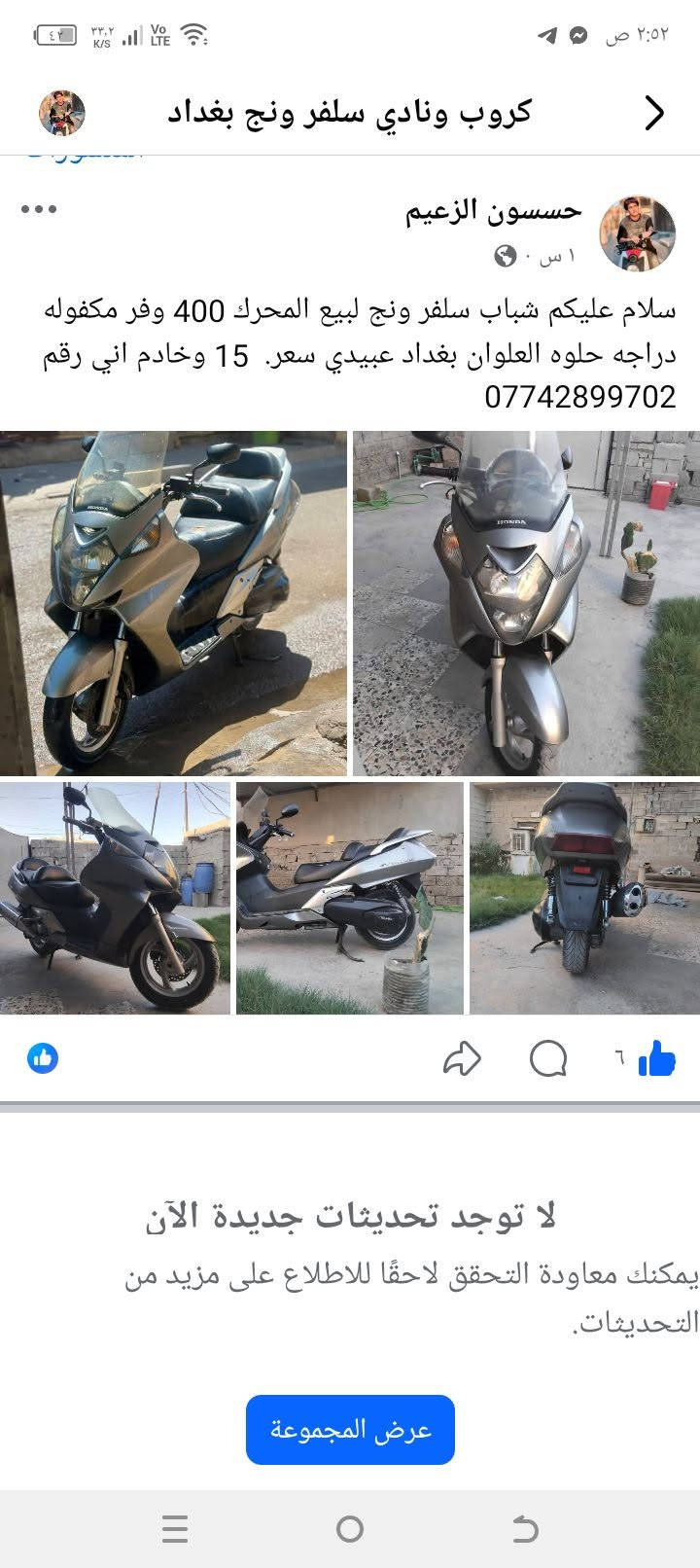Open the group avatar in header
This screenshot has height=1568, width=700.
tap(62, 113)
